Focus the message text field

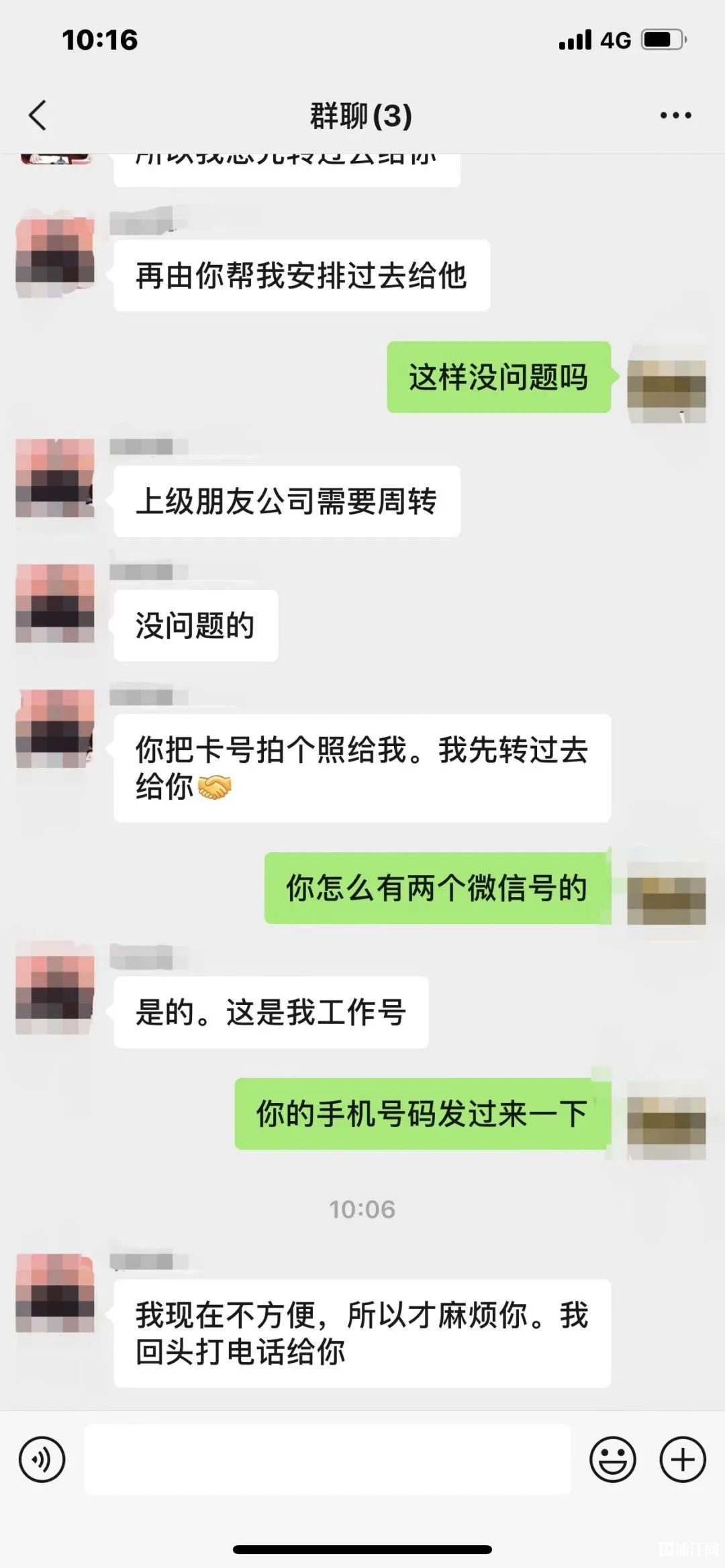pyautogui.click(x=327, y=1459)
